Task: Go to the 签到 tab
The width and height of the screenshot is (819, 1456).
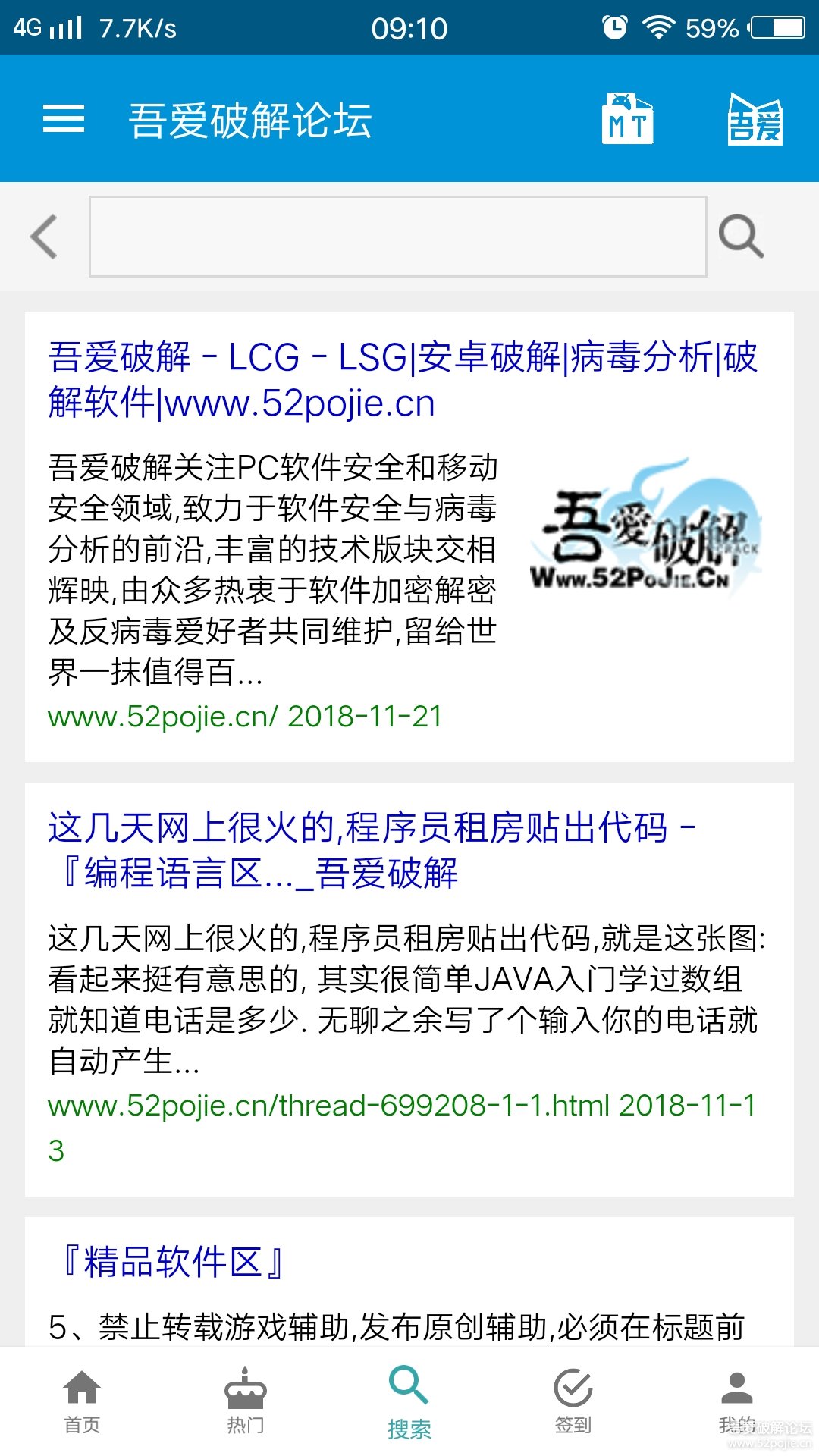Action: [573, 1401]
